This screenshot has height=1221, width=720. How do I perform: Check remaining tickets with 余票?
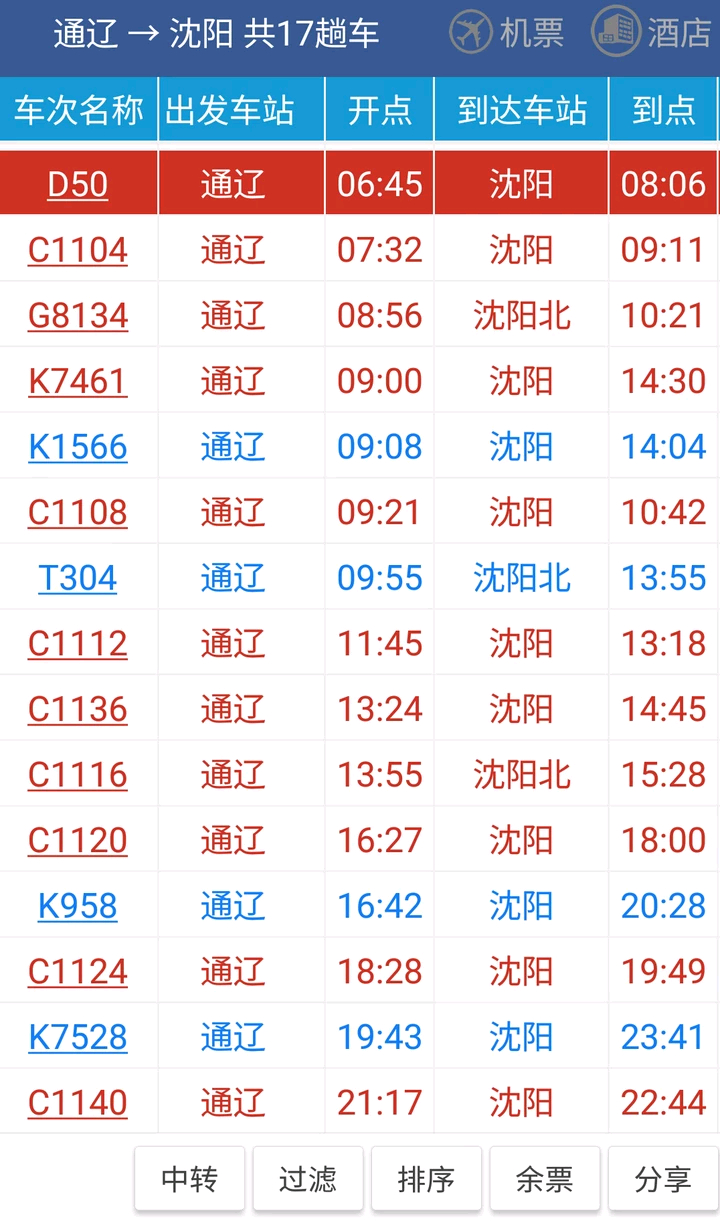[544, 1180]
